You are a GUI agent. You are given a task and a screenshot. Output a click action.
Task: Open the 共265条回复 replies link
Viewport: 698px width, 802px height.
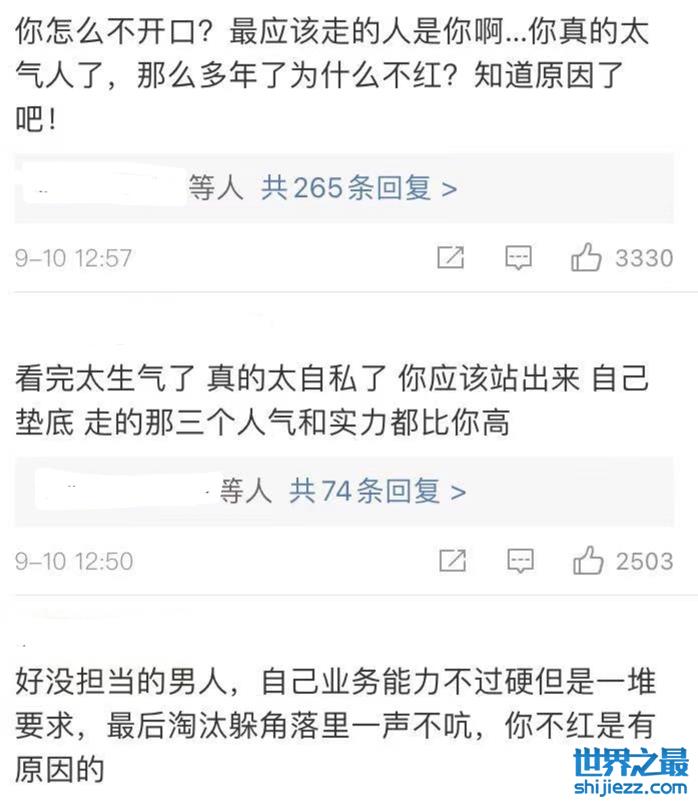[358, 187]
